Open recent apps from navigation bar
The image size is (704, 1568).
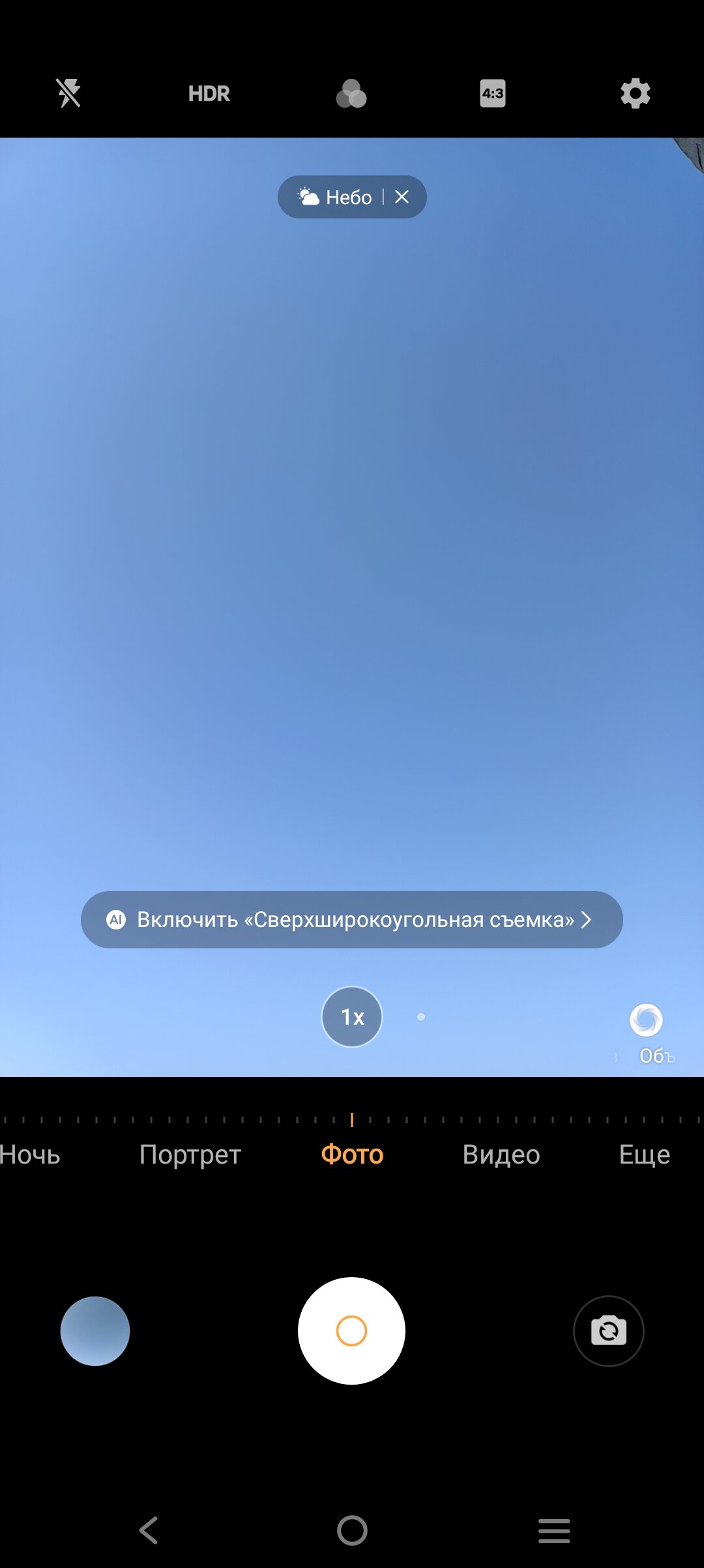click(x=554, y=1530)
